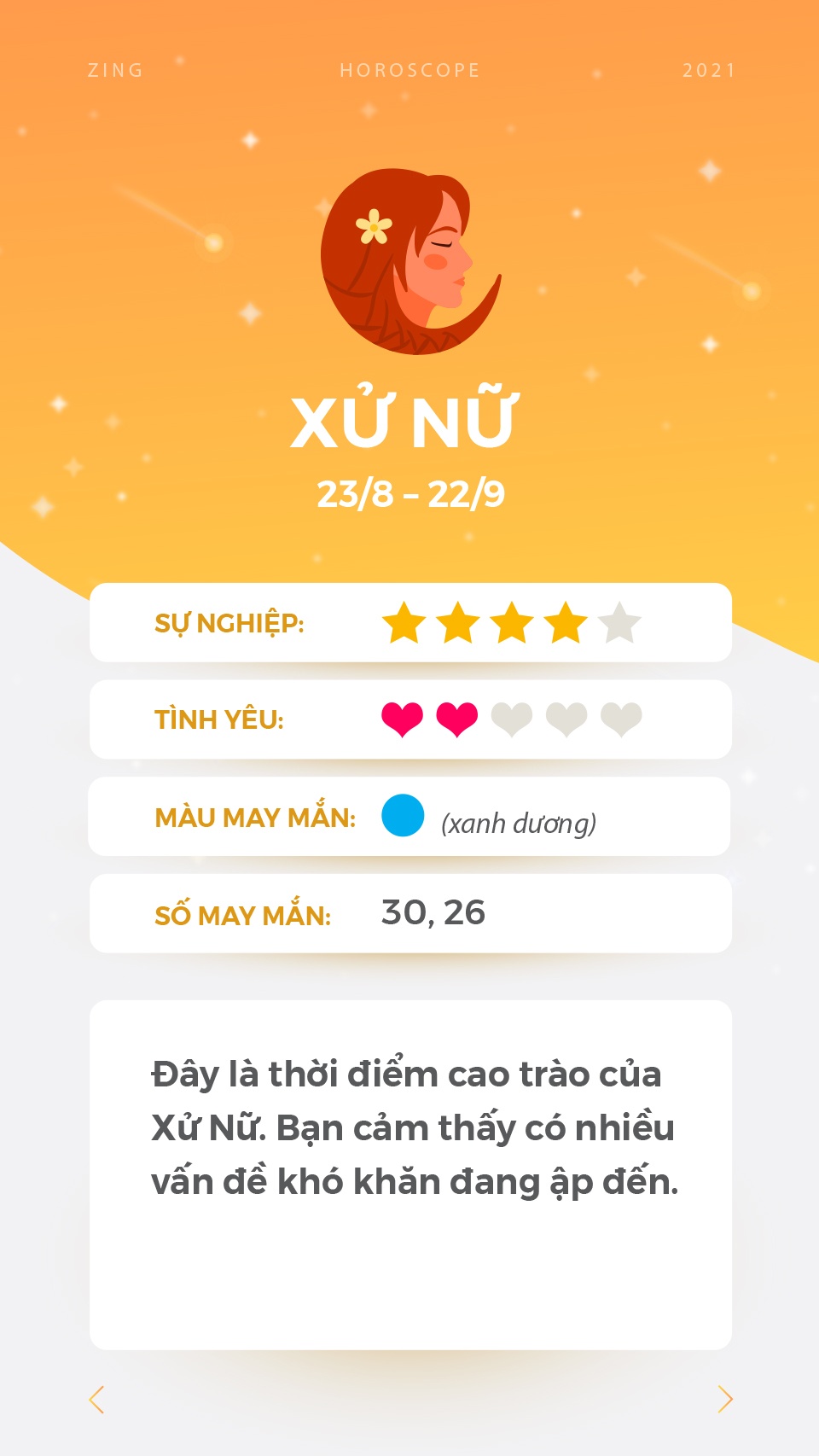Click the blue lucky color circle
This screenshot has width=819, height=1456.
tap(402, 817)
